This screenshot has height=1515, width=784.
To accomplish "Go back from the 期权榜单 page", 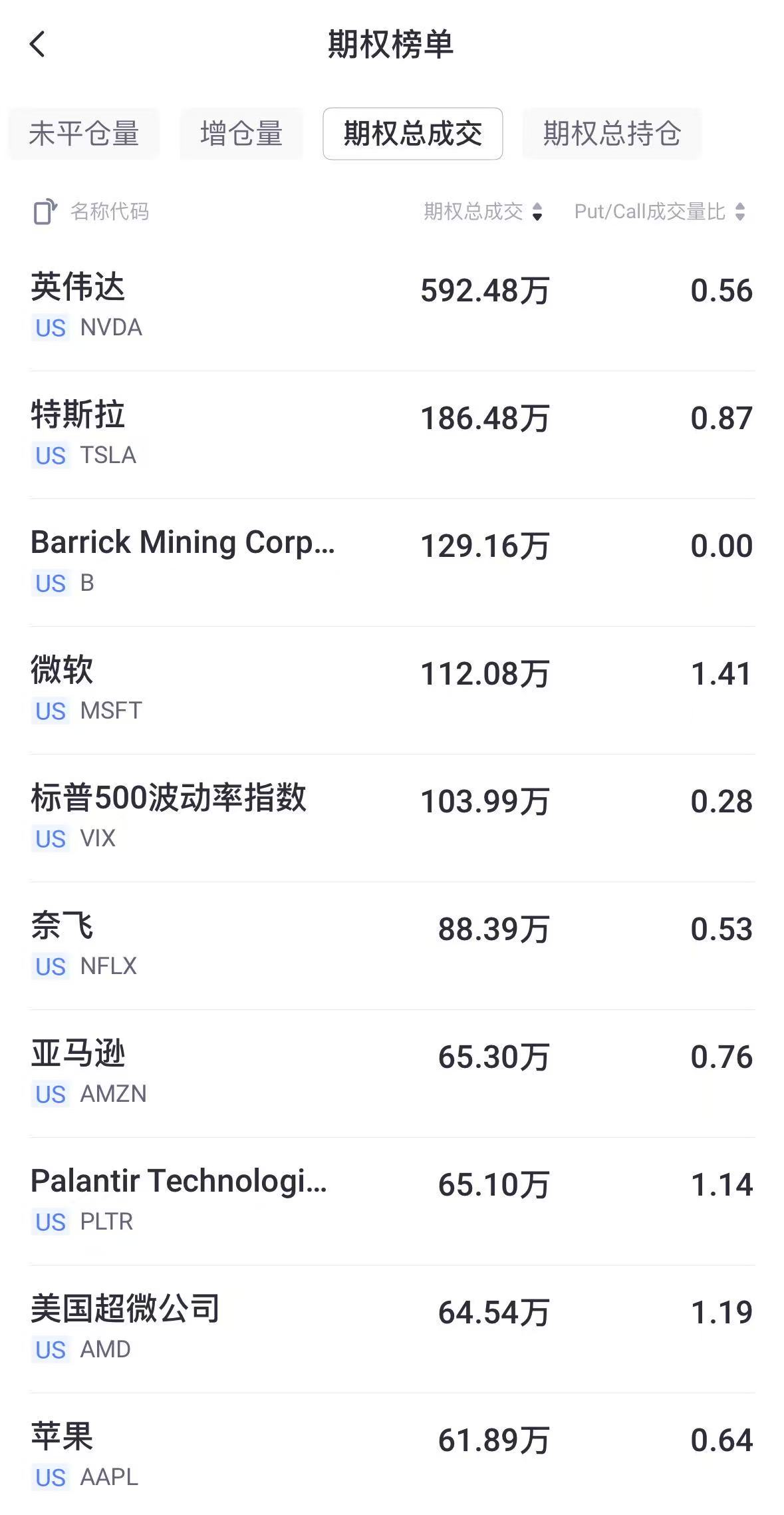I will [38, 45].
